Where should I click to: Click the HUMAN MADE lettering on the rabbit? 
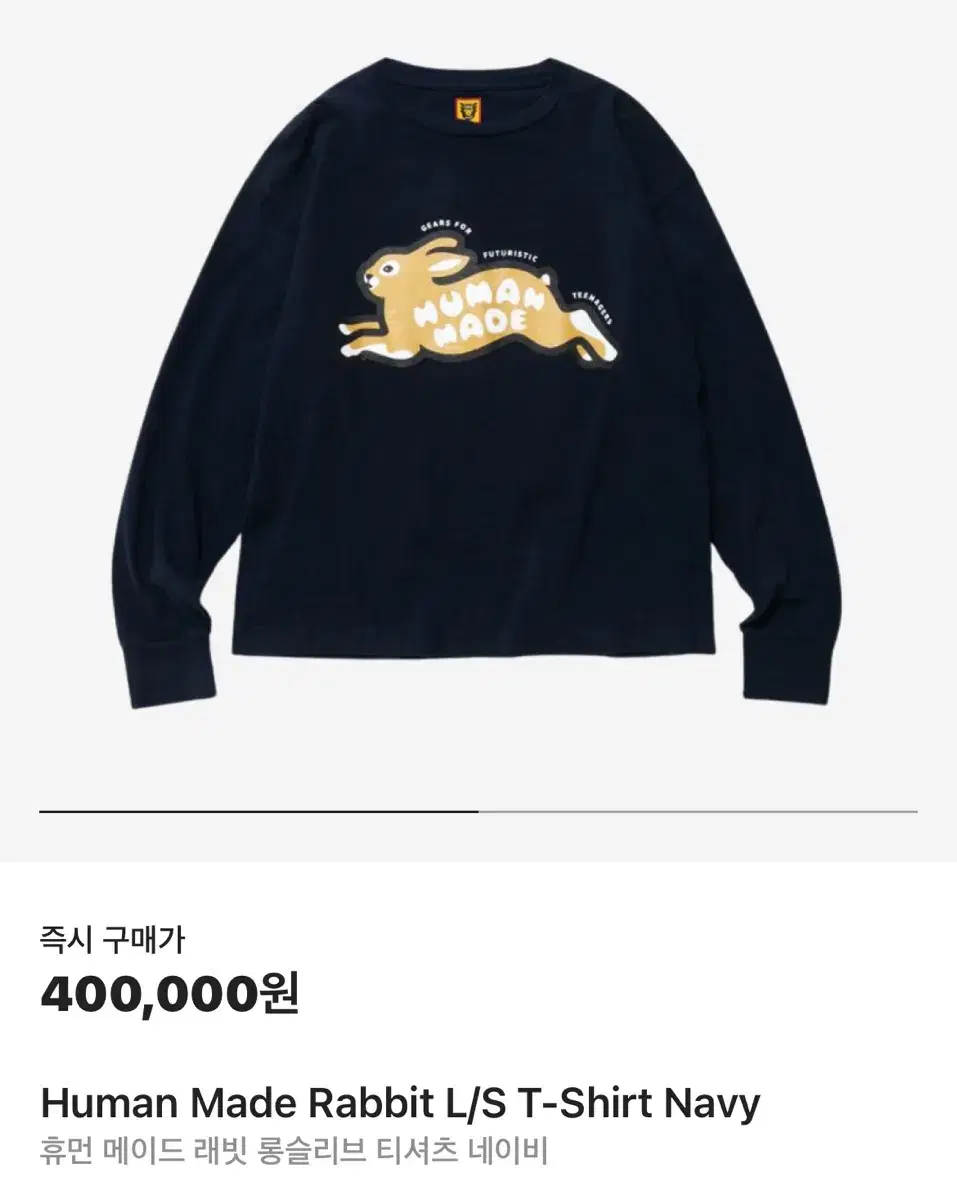coord(478,310)
